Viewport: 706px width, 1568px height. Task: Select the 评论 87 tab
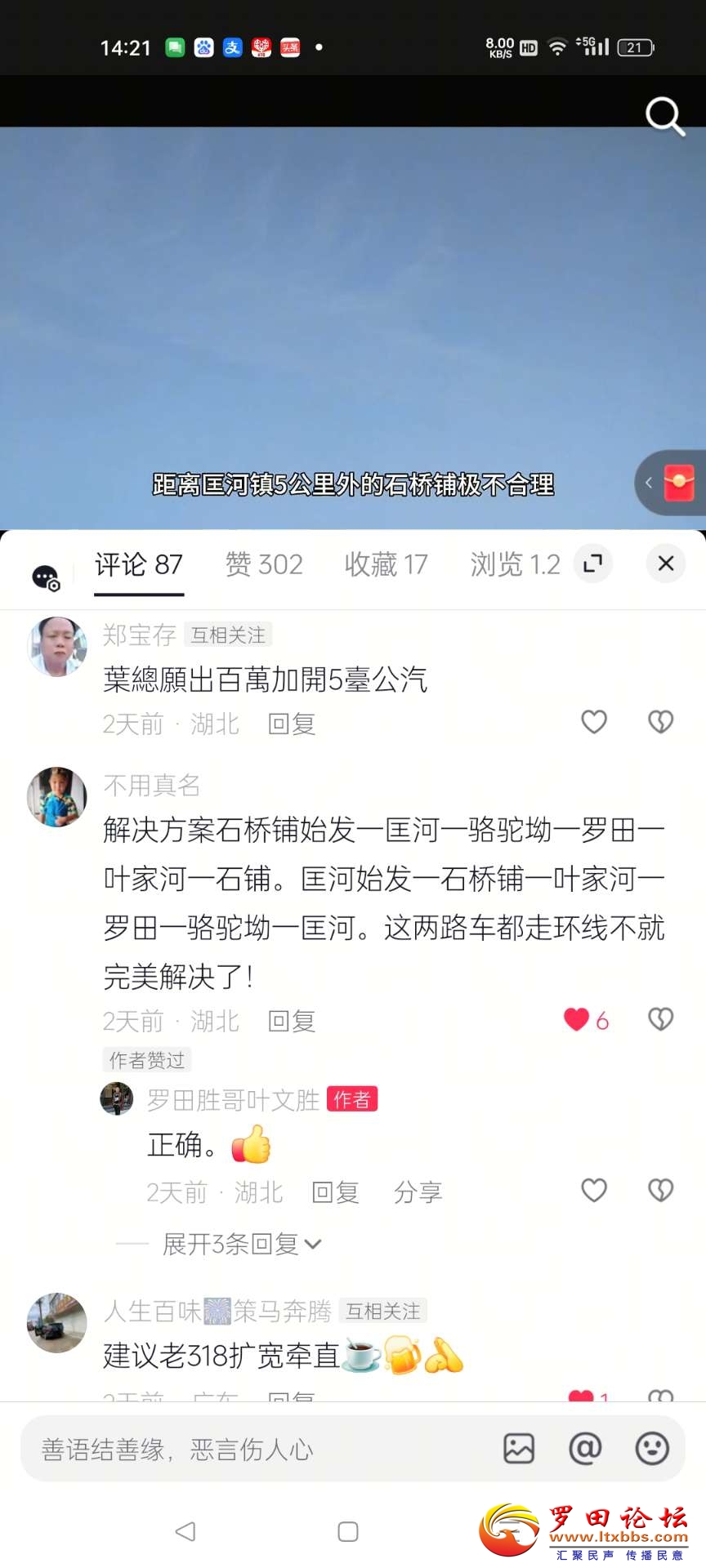(139, 564)
